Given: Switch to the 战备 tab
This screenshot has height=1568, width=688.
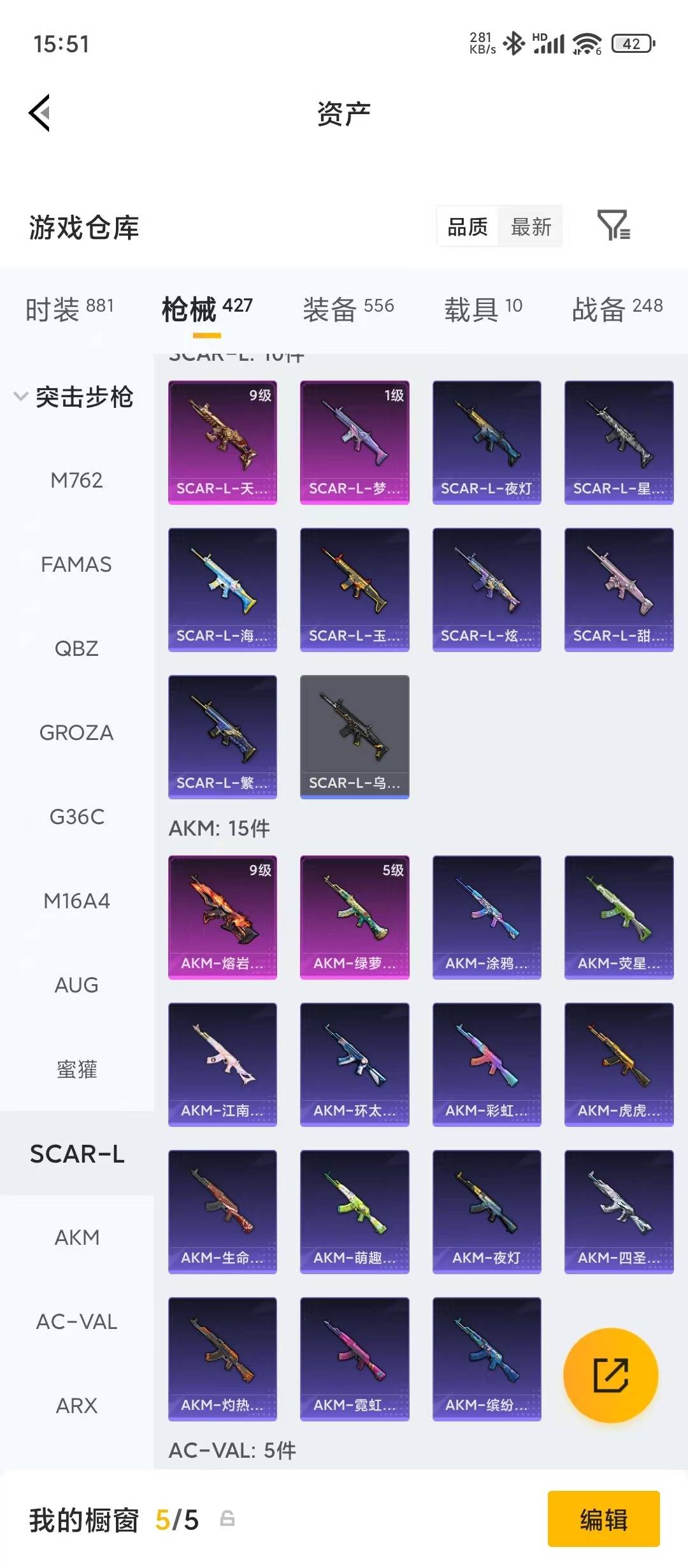Looking at the screenshot, I should tap(617, 309).
